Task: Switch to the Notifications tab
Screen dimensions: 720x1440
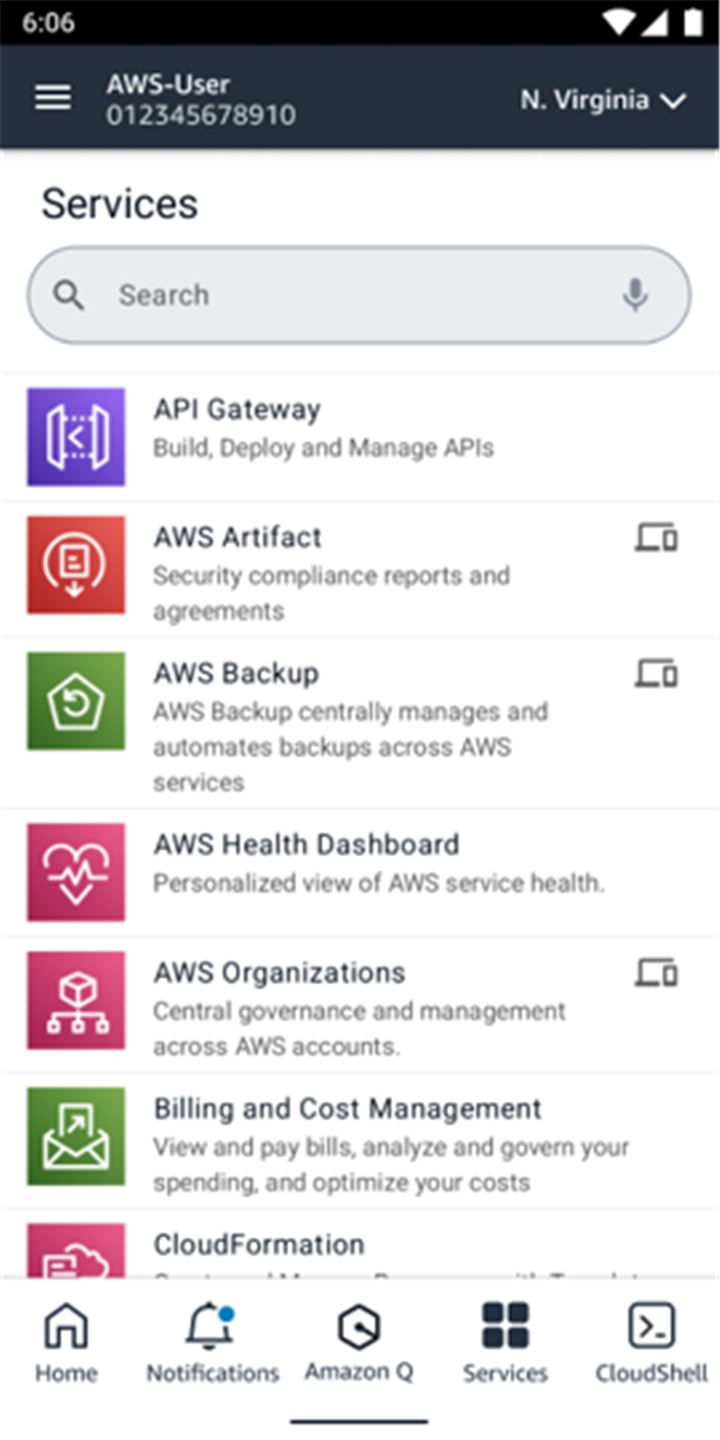Action: pos(212,1343)
